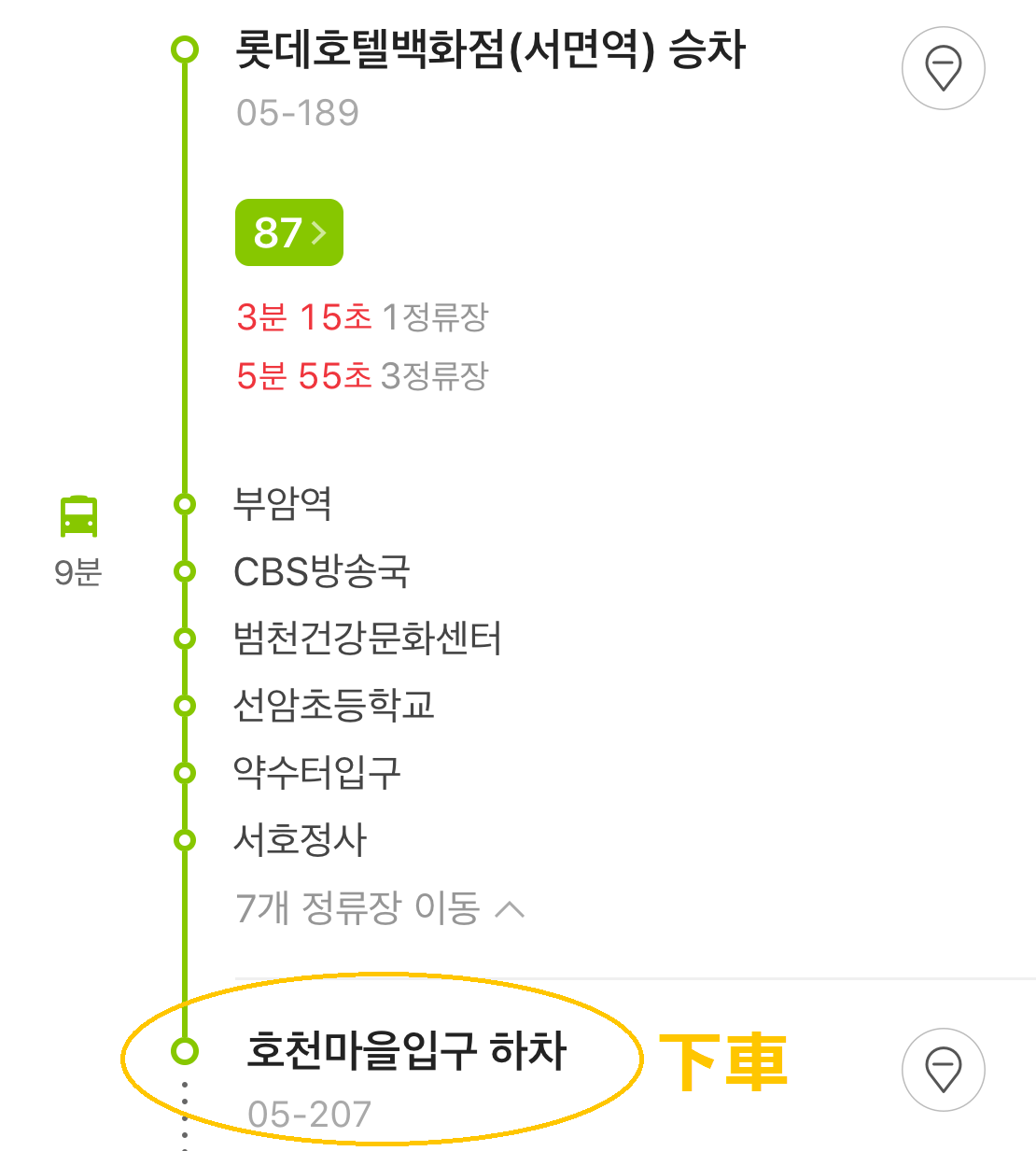Open bus 87 details via its arrow chevron
This screenshot has height=1151, width=1036.
click(x=318, y=233)
